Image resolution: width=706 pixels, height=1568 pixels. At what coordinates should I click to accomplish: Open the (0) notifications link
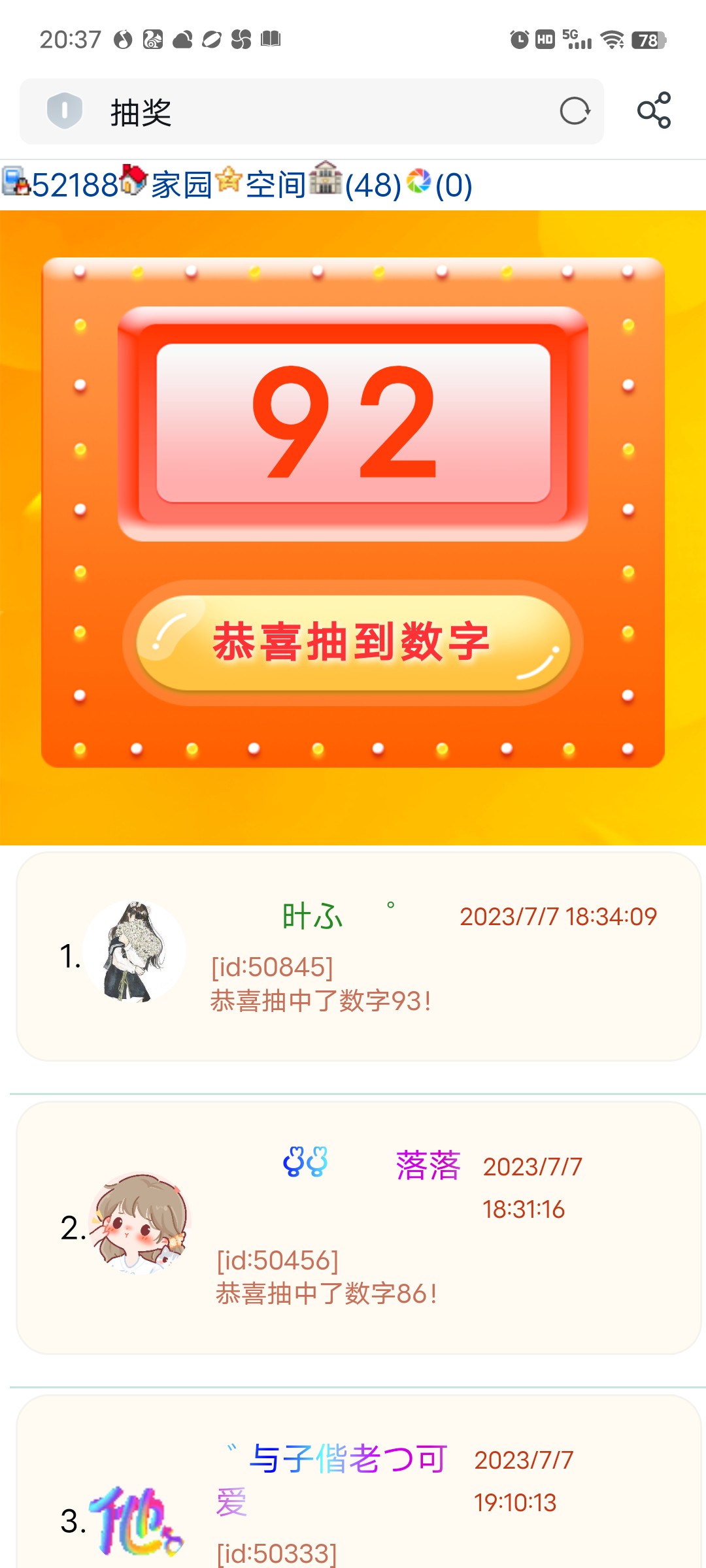453,186
